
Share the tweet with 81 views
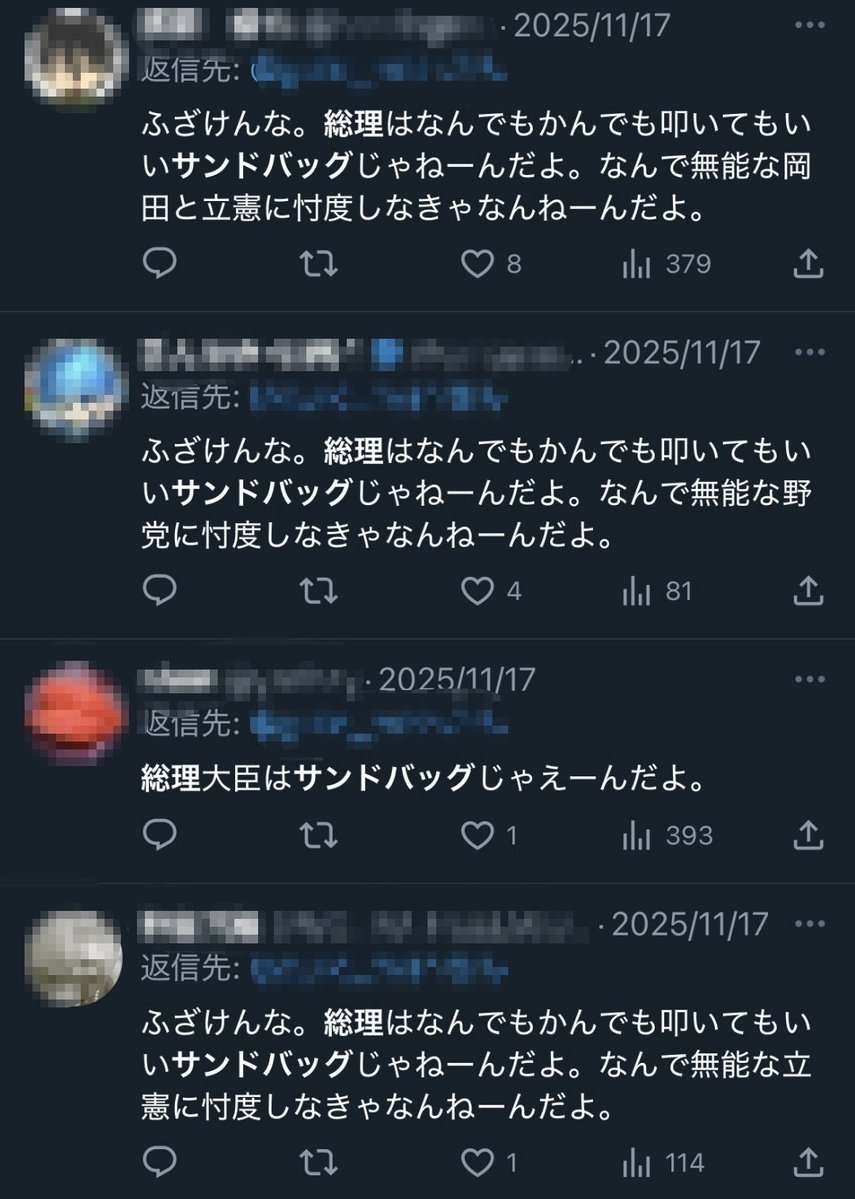pos(808,591)
